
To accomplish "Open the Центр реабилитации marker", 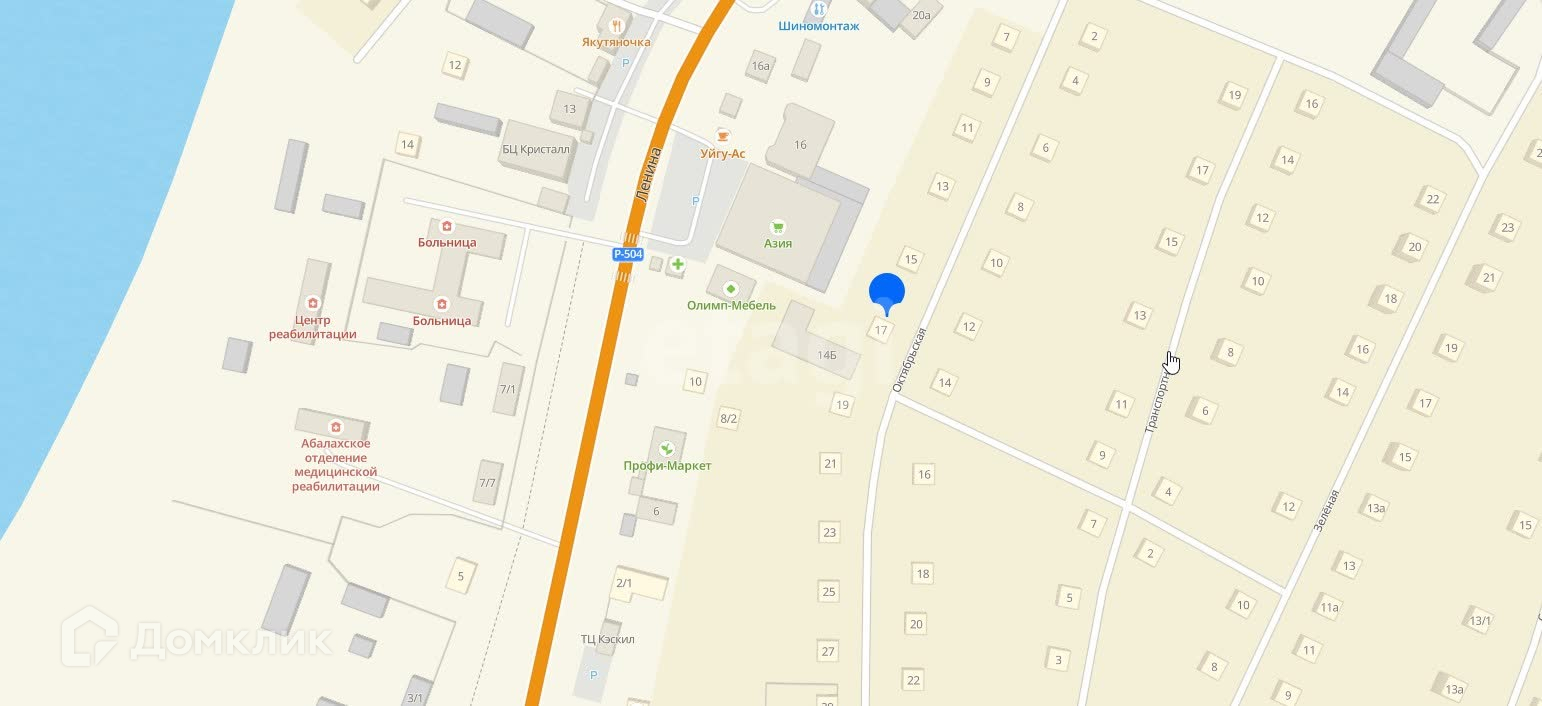I will pos(313,303).
